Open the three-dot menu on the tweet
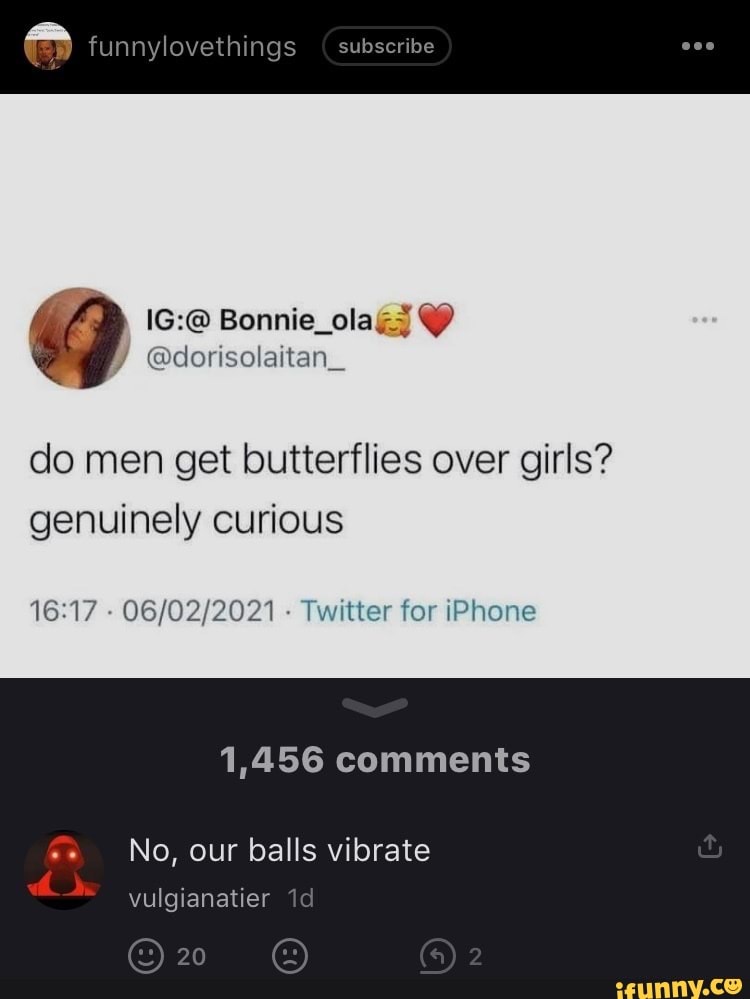 [707, 318]
